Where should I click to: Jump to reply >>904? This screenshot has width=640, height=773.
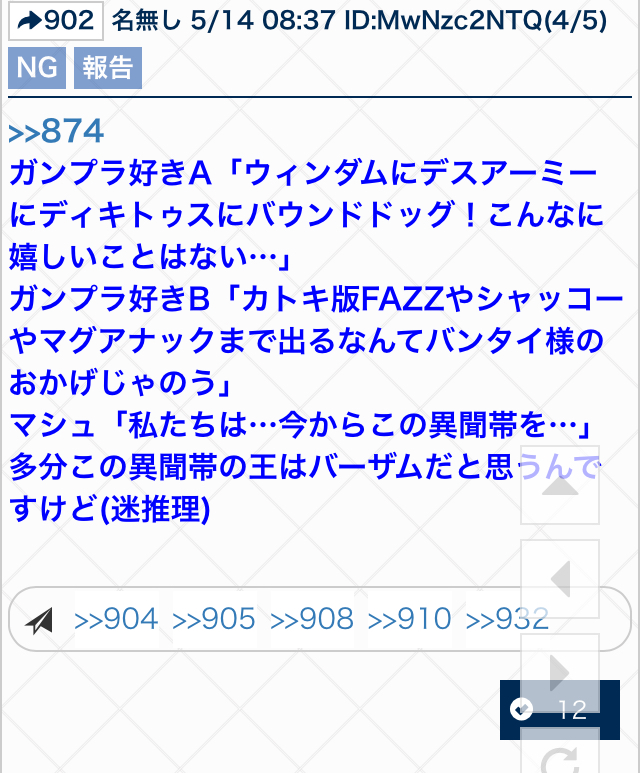(116, 620)
